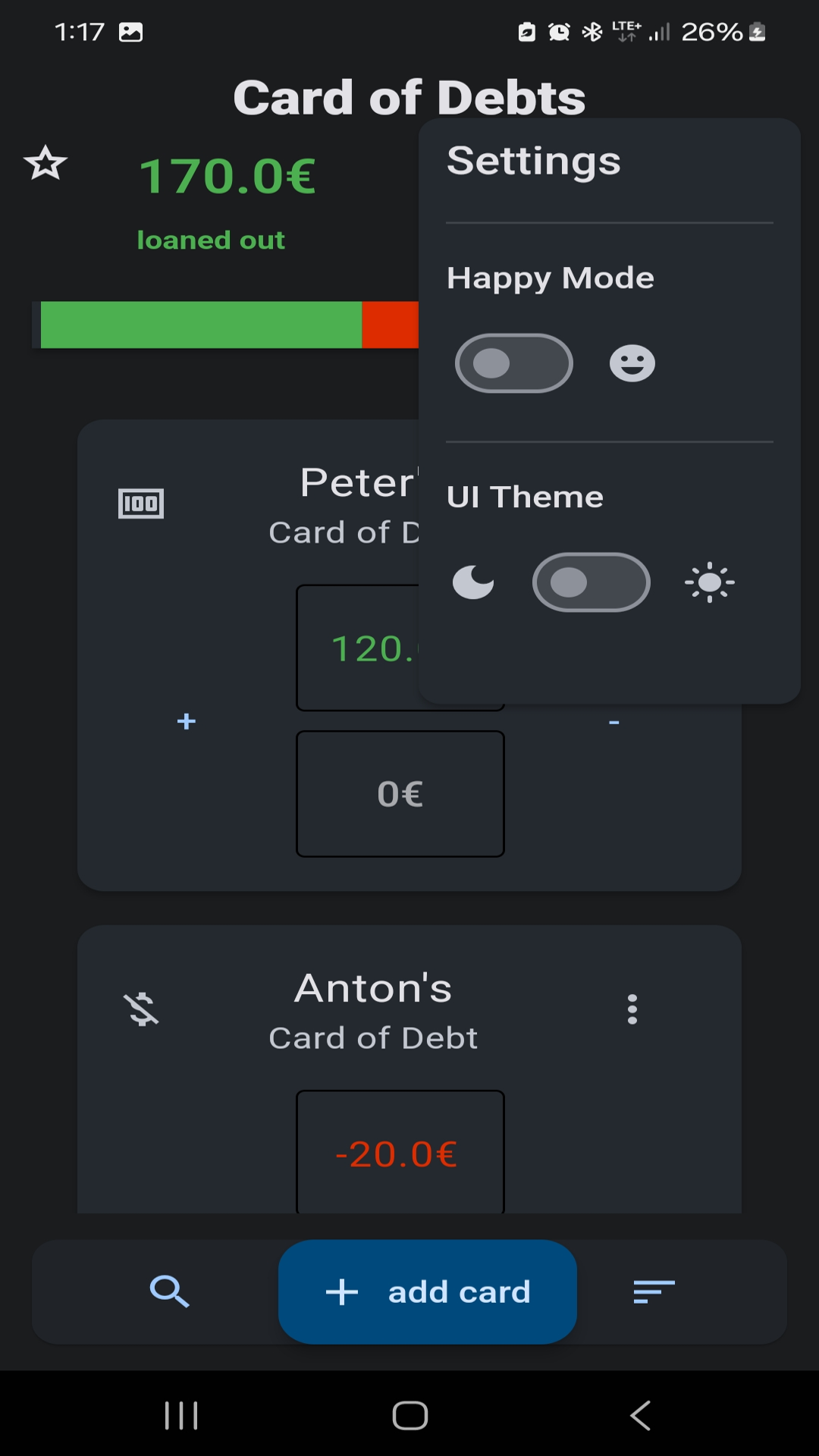Tap the 0€ field on Peter's card
Screen dimensions: 819x1456
point(400,794)
